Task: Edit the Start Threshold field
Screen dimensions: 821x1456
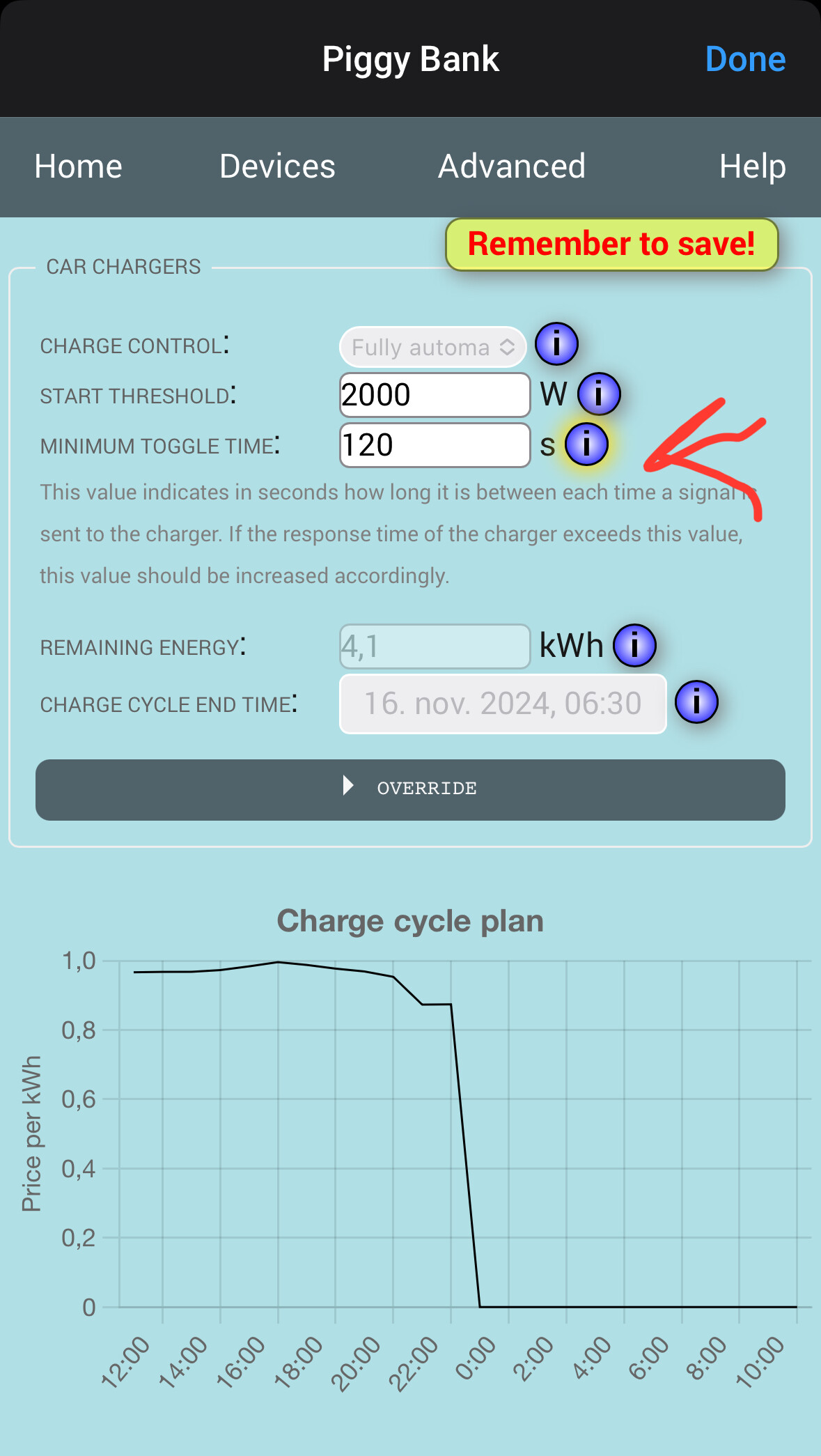Action: tap(435, 395)
